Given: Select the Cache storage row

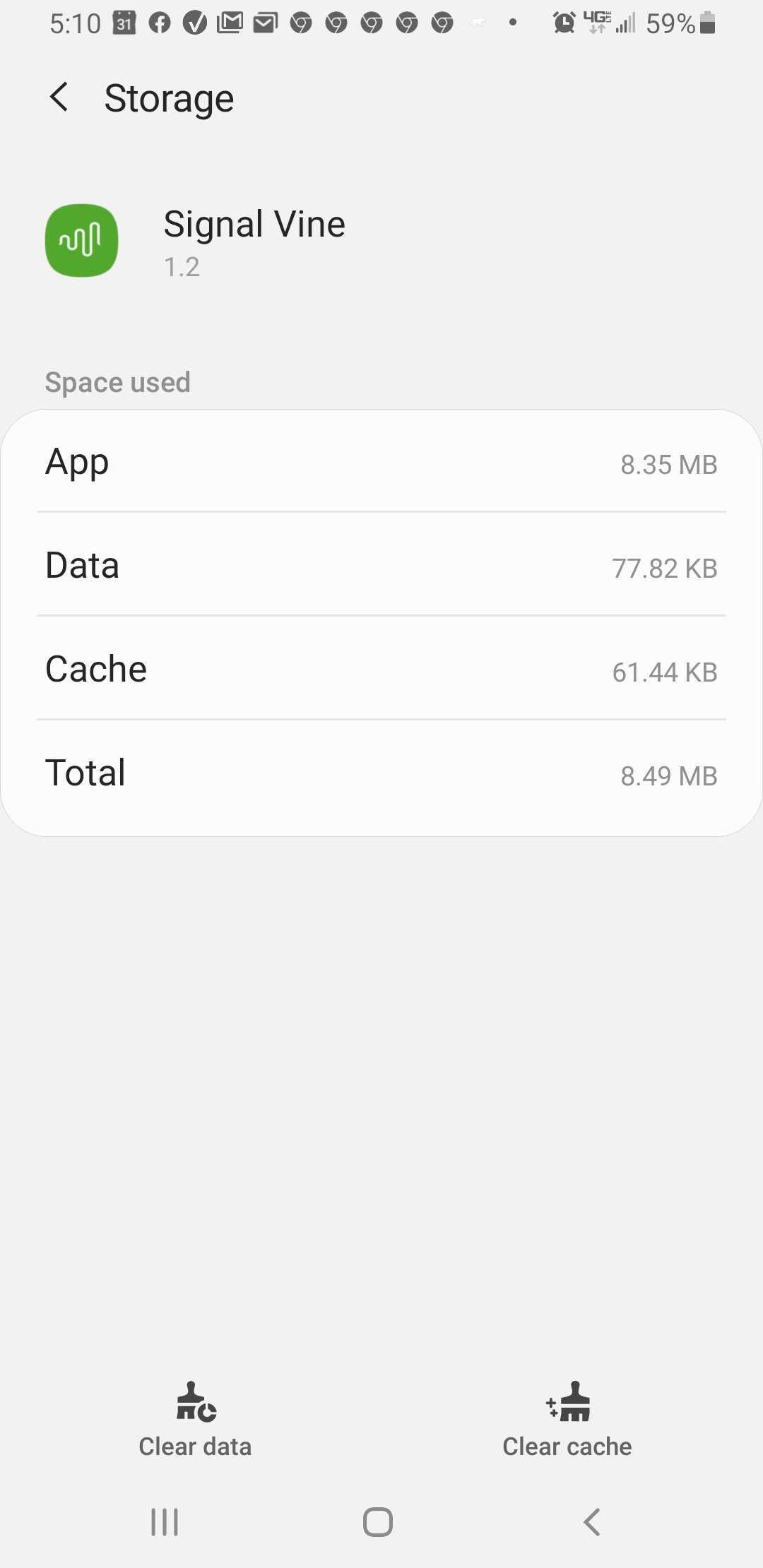Looking at the screenshot, I should [381, 670].
